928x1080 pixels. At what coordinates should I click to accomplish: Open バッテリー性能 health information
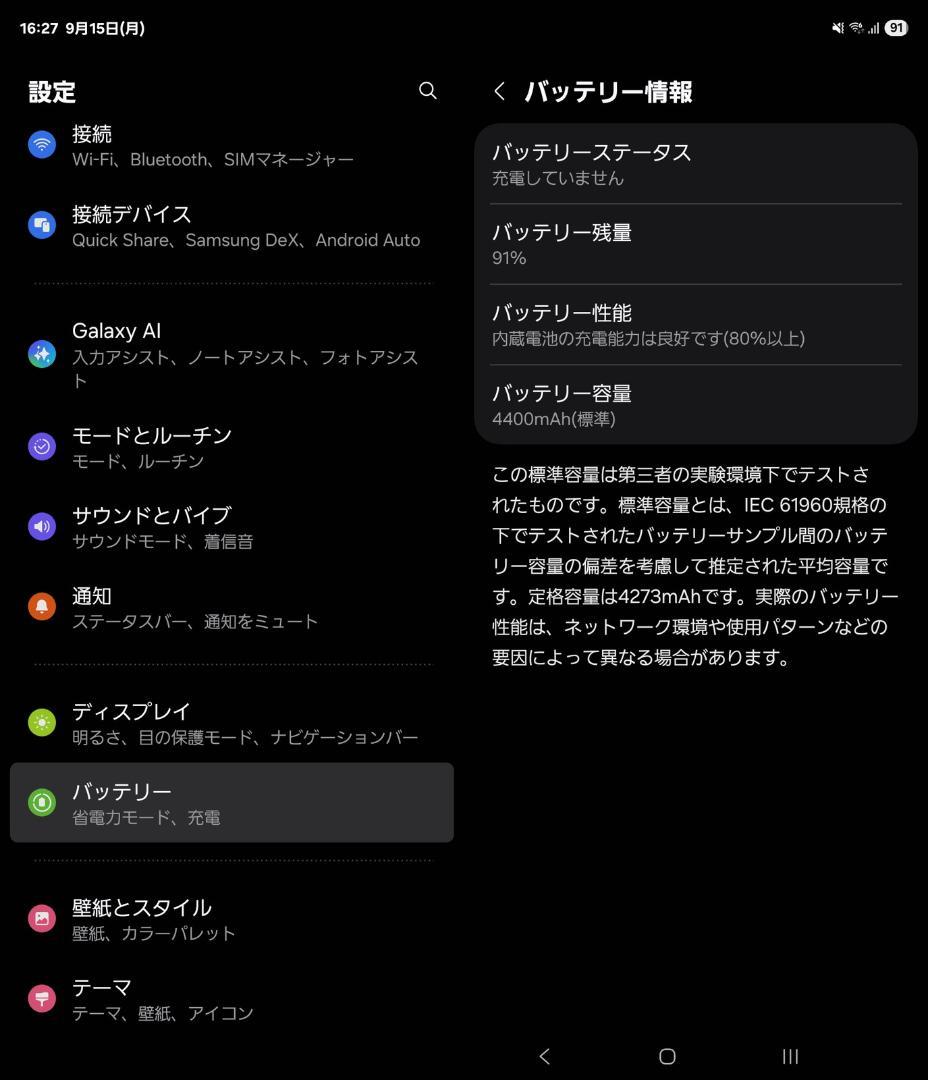695,324
